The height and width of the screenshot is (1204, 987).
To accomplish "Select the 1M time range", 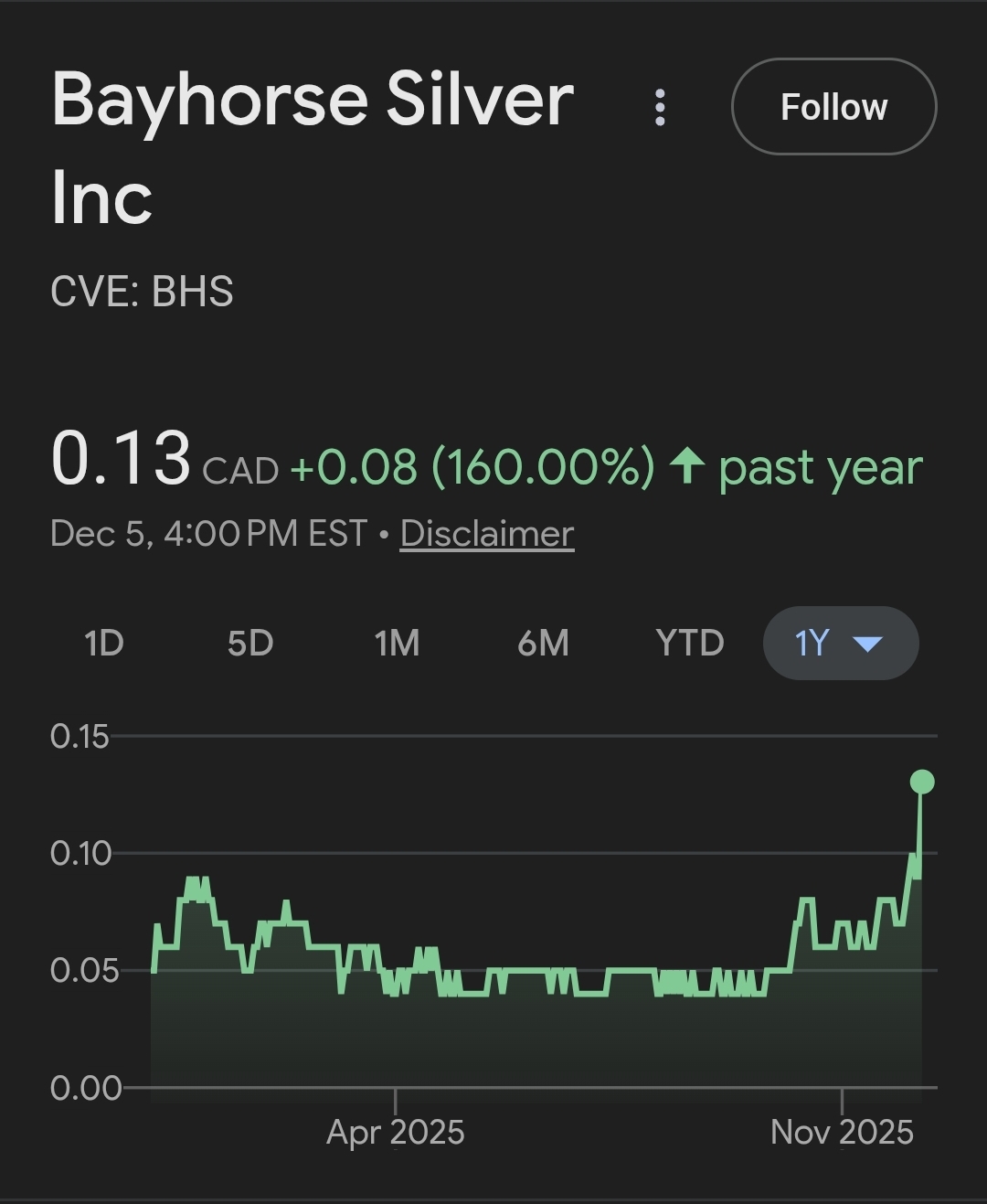I will point(397,643).
